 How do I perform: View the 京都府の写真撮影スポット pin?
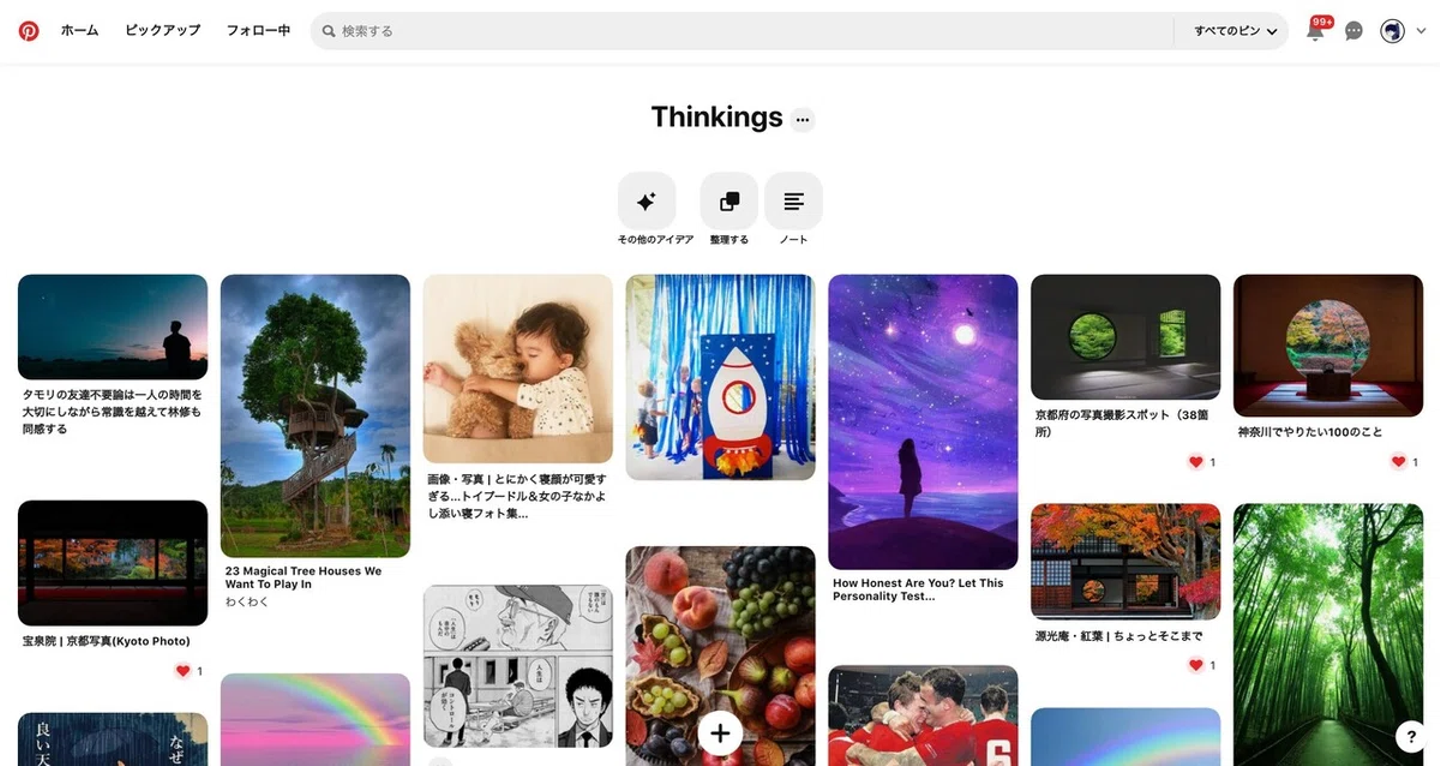click(1125, 336)
